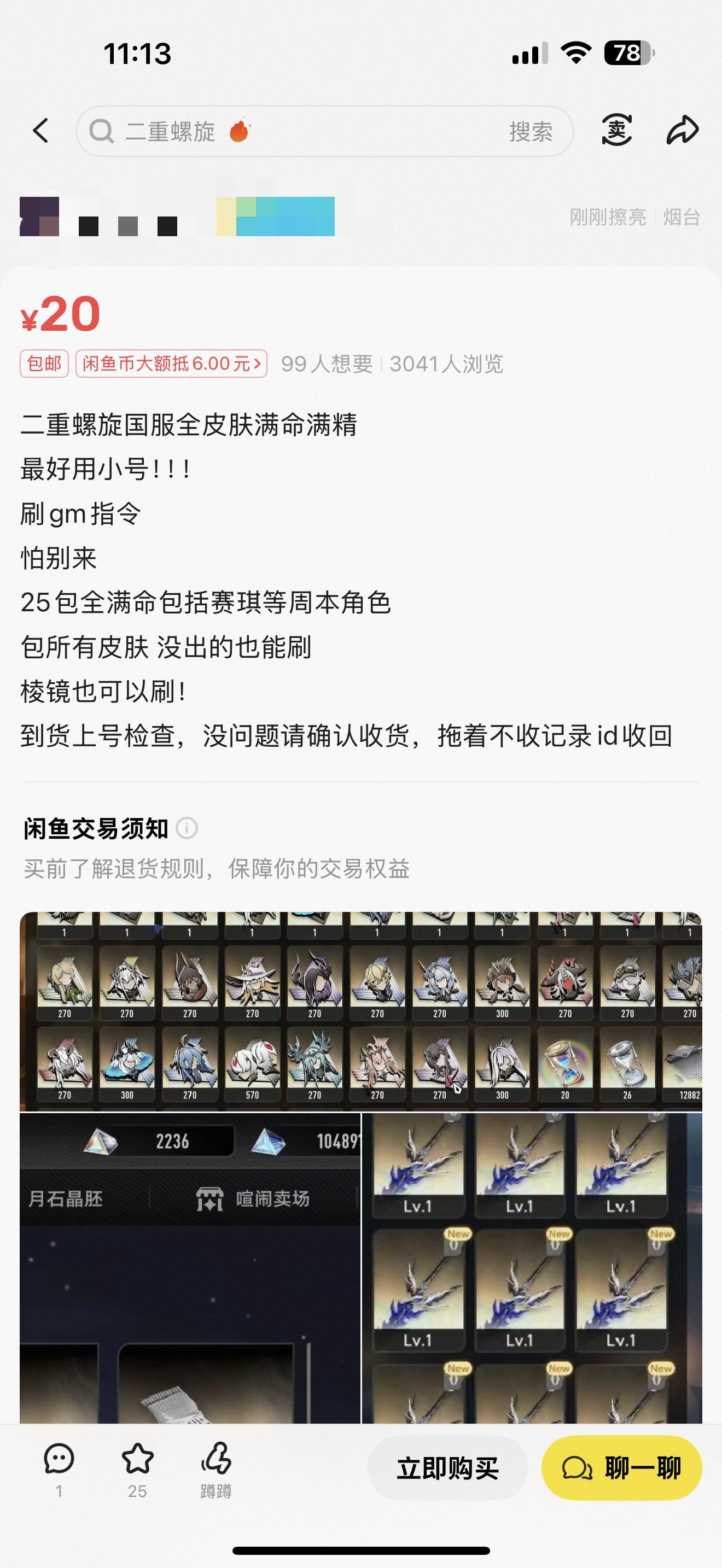View the Lv.1 weapons screenshot image

[532, 1267]
